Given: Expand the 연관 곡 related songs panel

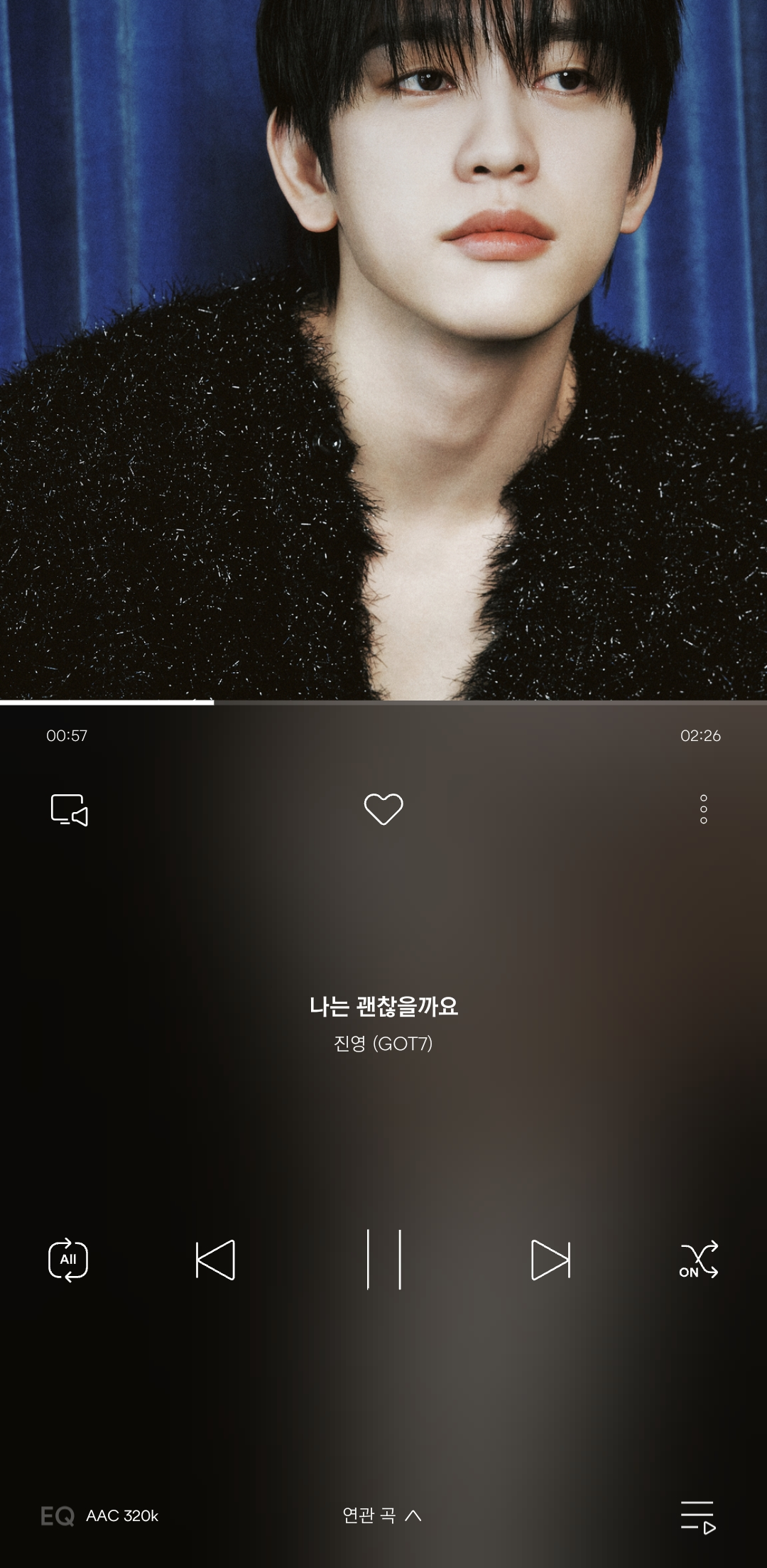Looking at the screenshot, I should click(383, 1515).
